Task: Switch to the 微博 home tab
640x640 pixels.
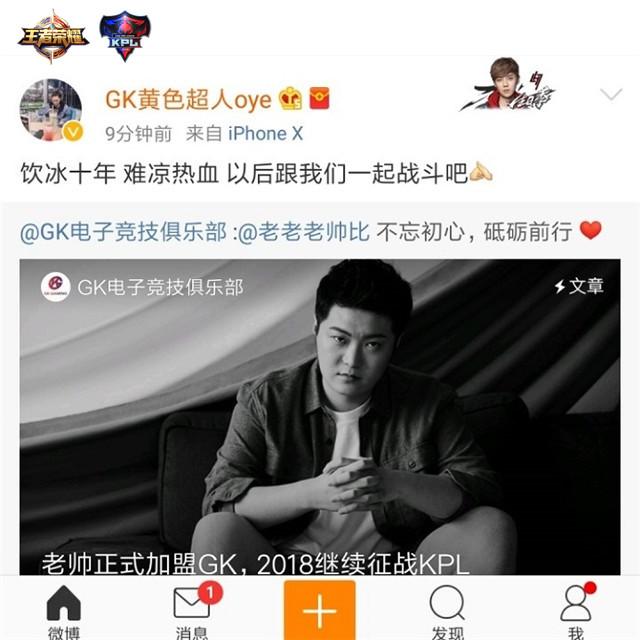Action: [x=64, y=610]
